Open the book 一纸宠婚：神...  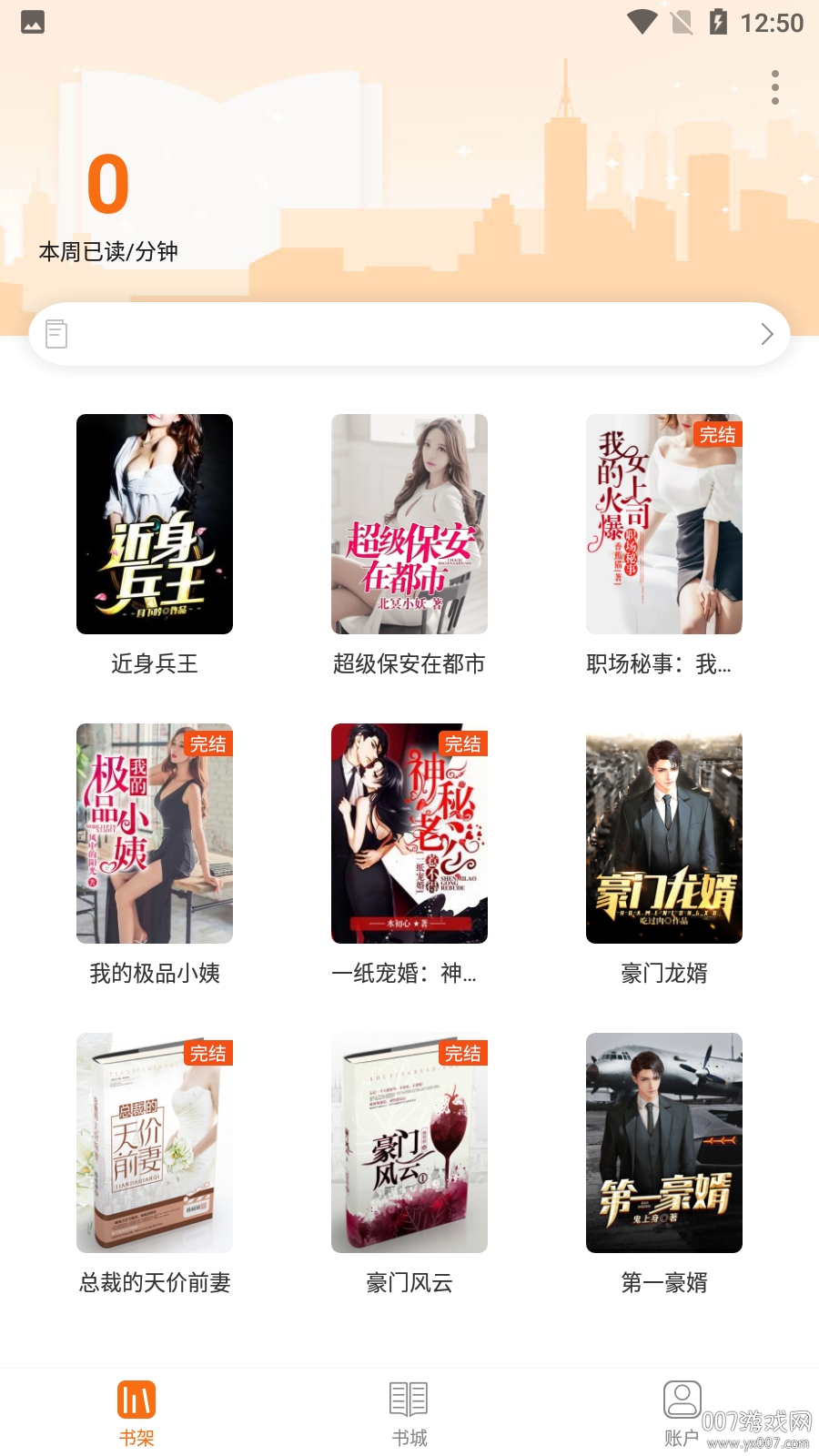409,834
